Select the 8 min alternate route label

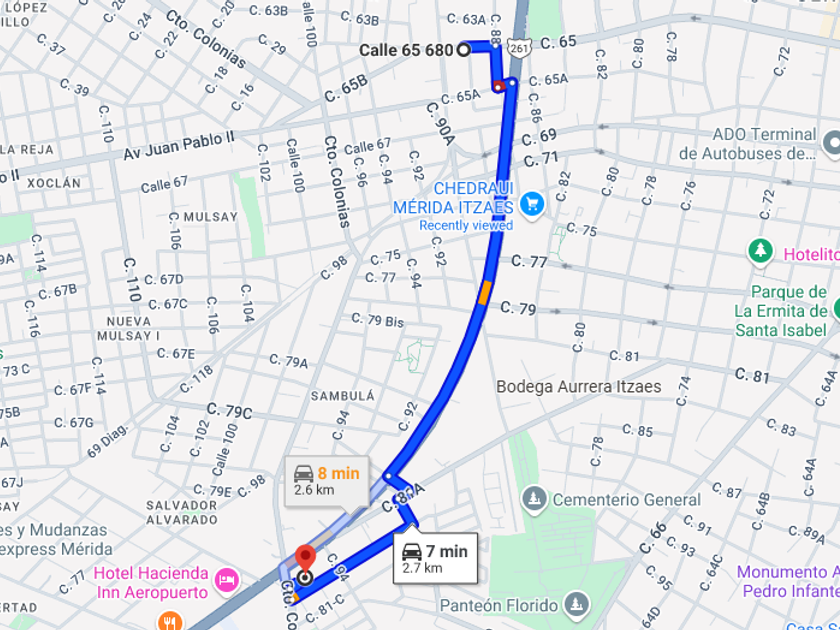(x=328, y=481)
